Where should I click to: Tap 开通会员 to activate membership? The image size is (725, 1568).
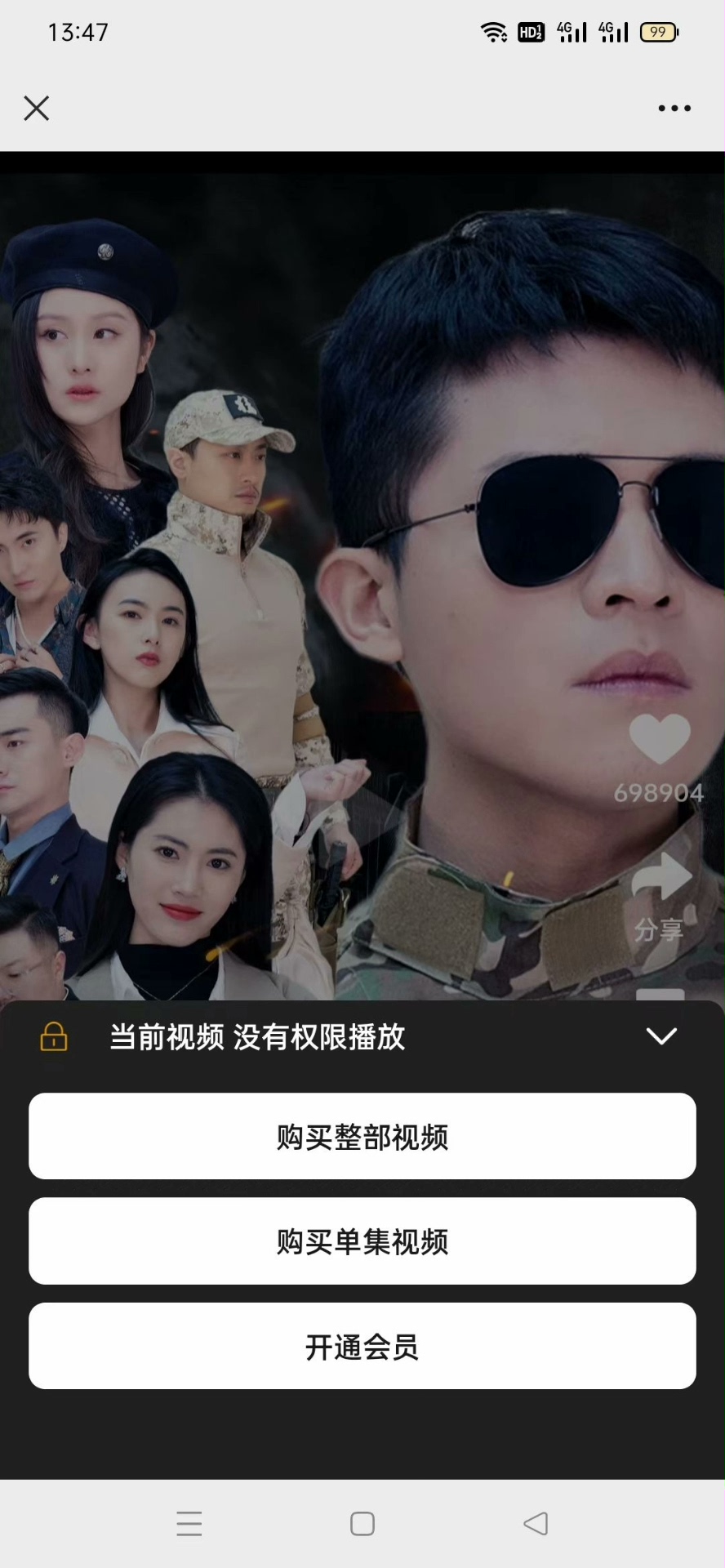click(362, 1346)
